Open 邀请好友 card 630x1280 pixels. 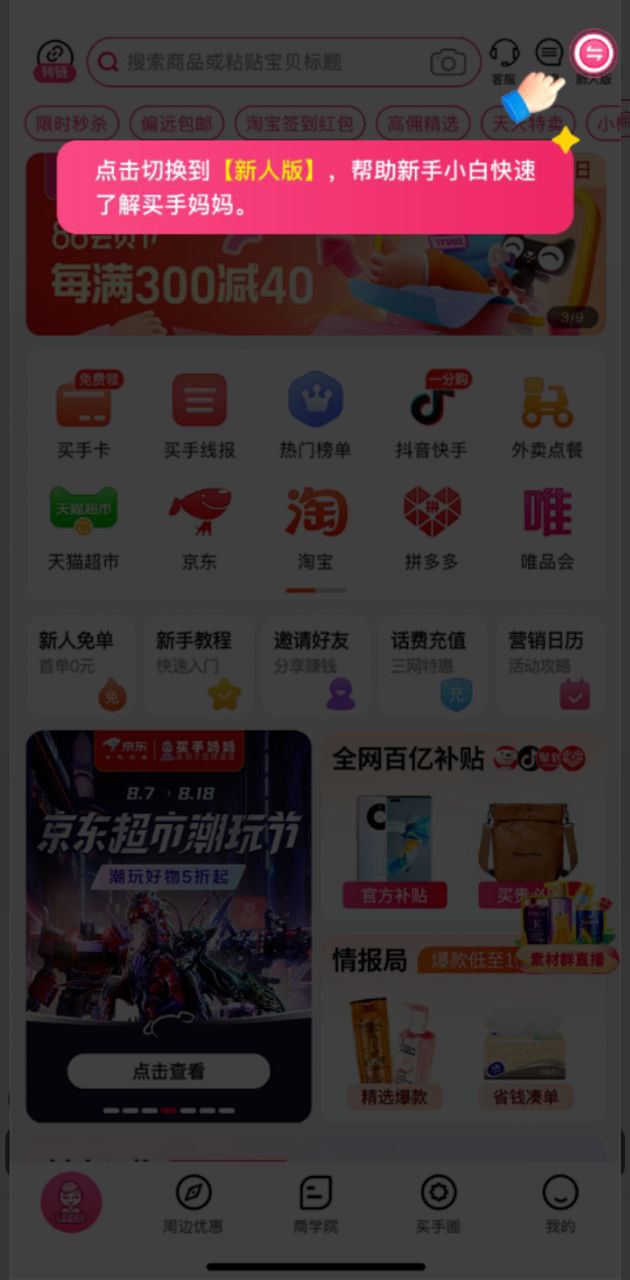[x=314, y=664]
